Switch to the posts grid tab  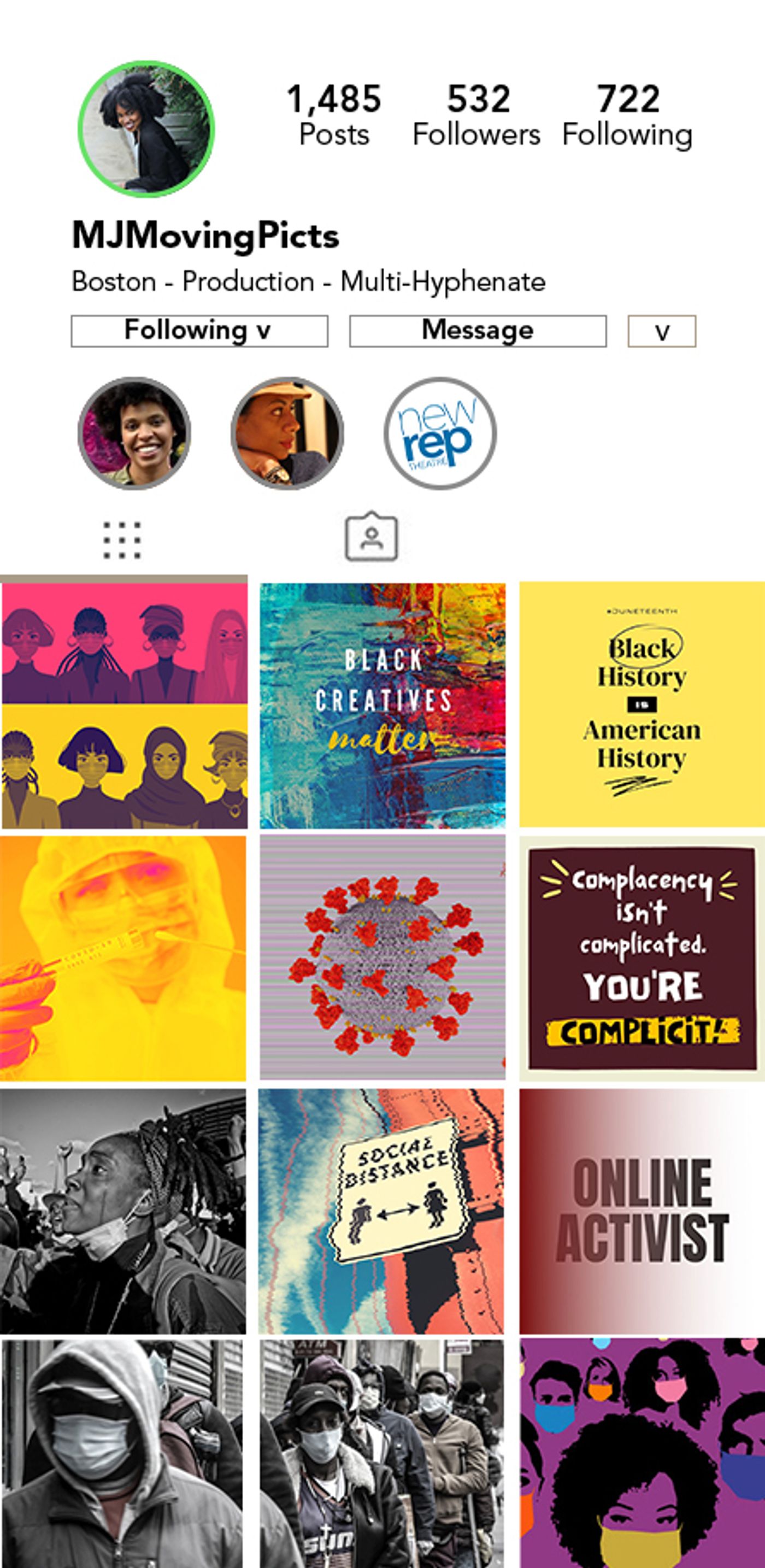tap(122, 539)
